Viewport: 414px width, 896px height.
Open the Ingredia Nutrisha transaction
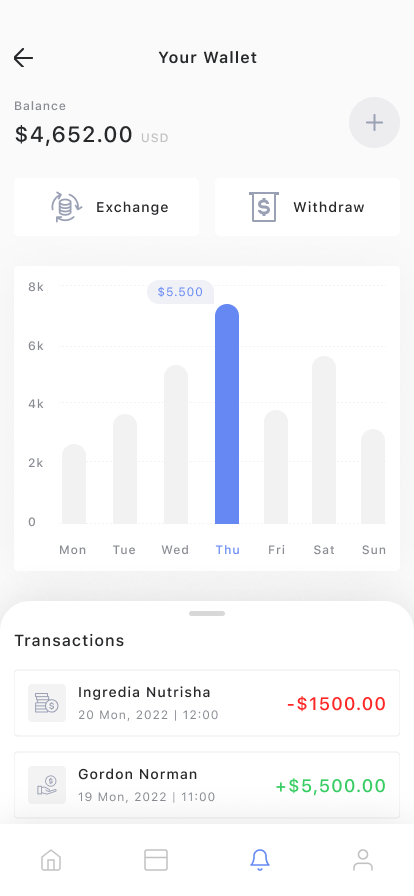(207, 703)
